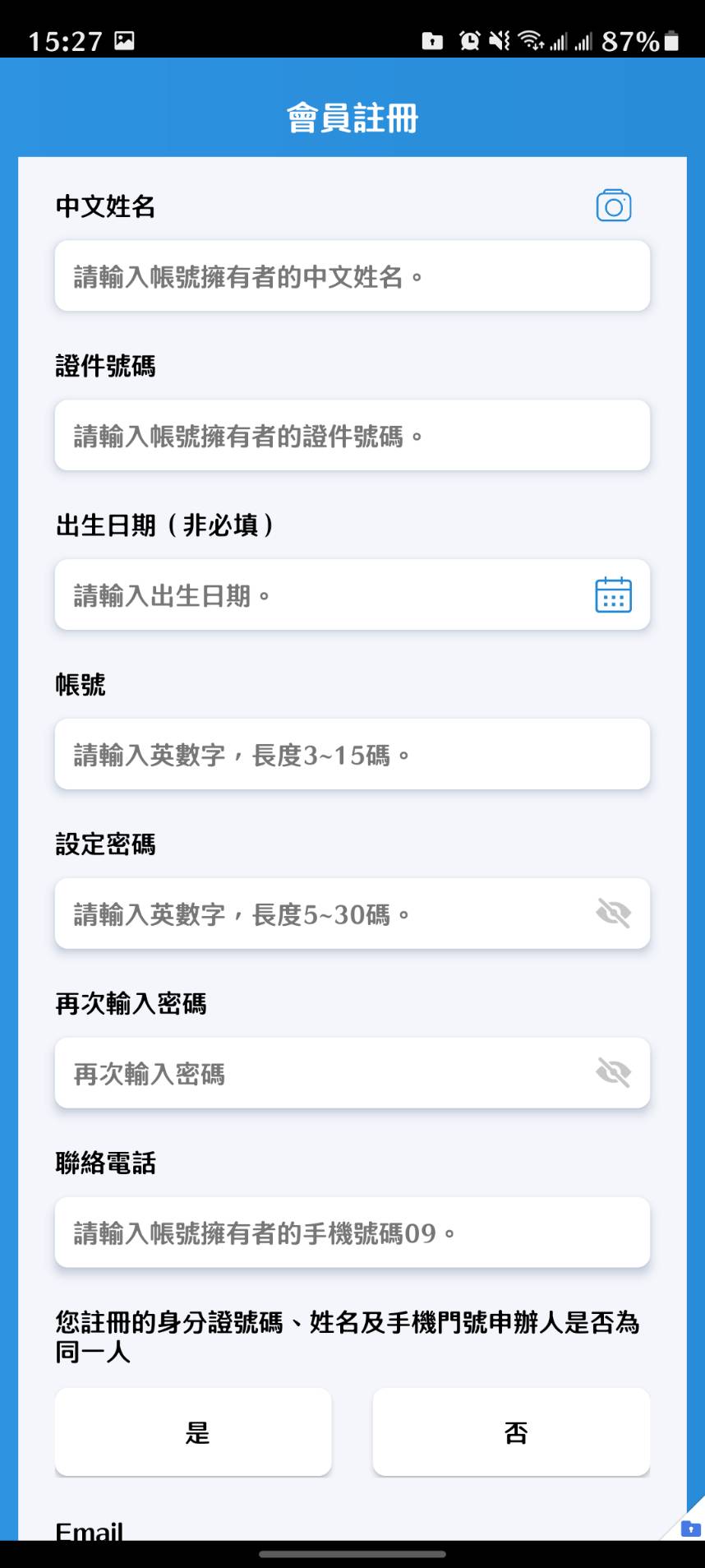The image size is (705, 1568).
Task: Select the 帳號 text field
Action: pyautogui.click(x=352, y=754)
